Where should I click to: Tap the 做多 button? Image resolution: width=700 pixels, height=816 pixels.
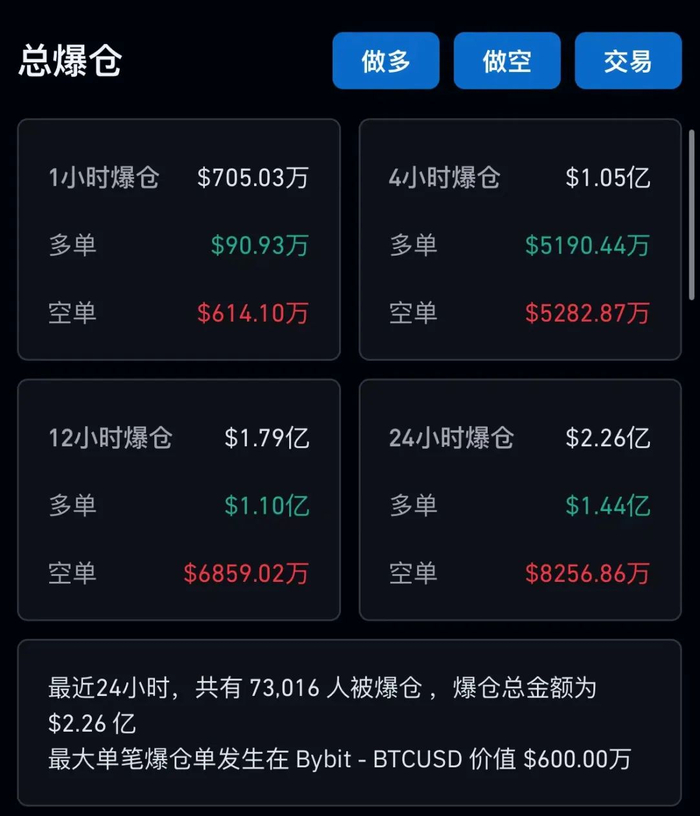386,61
